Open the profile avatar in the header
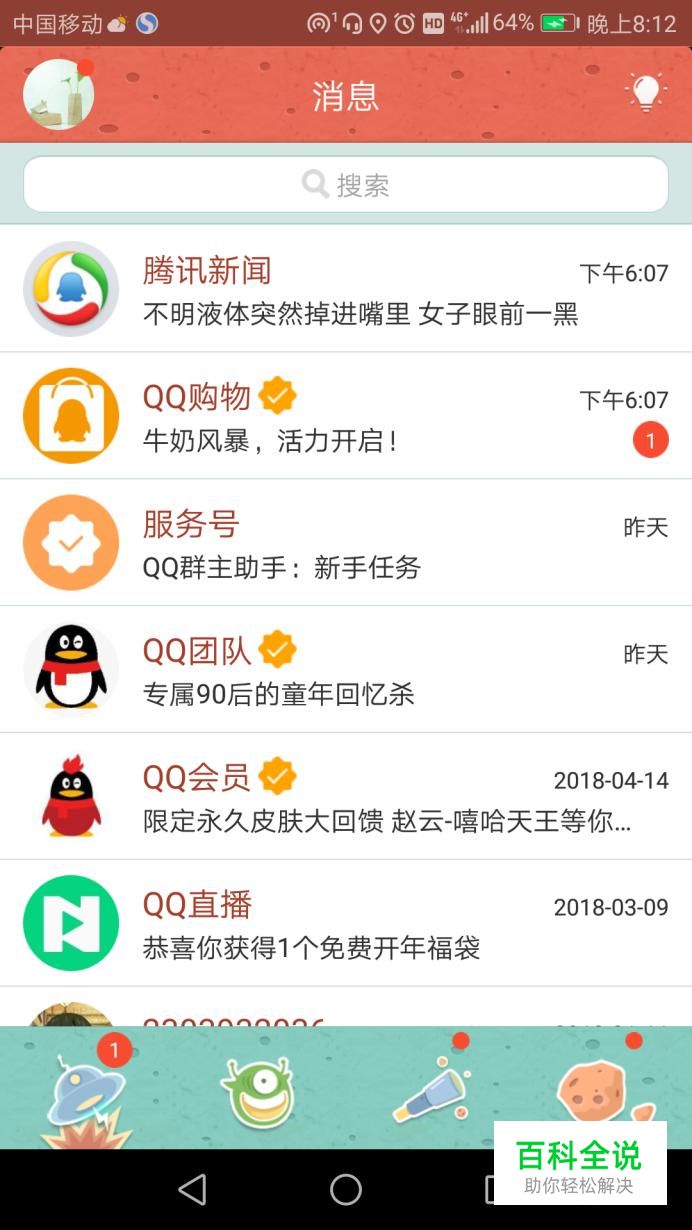The image size is (692, 1230). [58, 95]
